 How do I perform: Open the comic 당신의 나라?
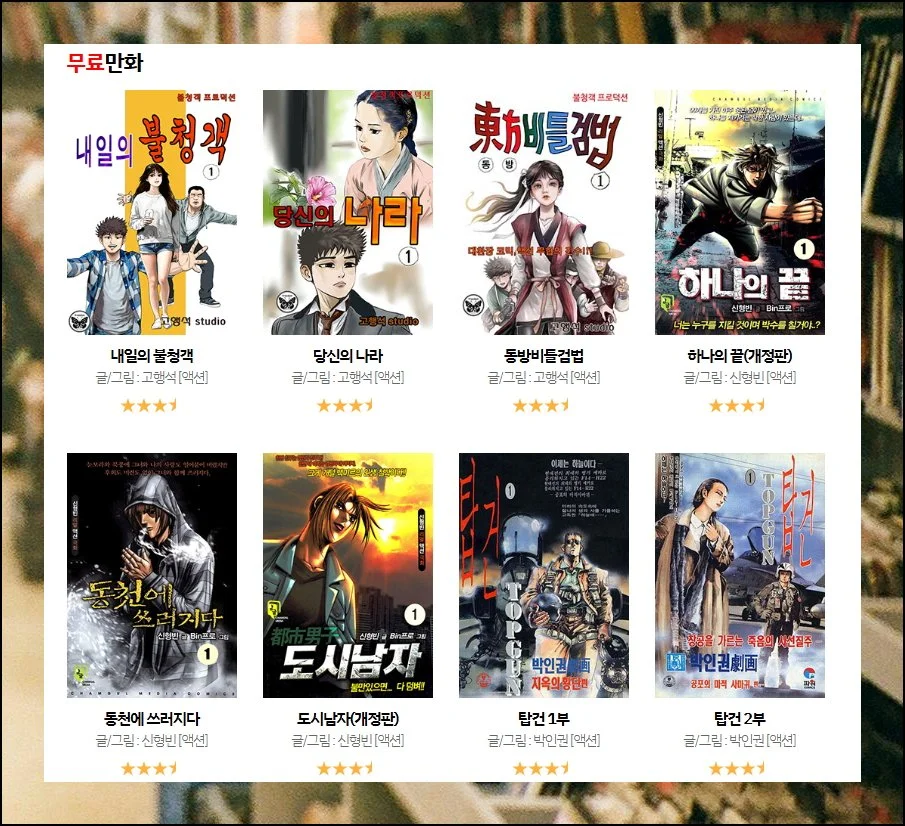[348, 212]
